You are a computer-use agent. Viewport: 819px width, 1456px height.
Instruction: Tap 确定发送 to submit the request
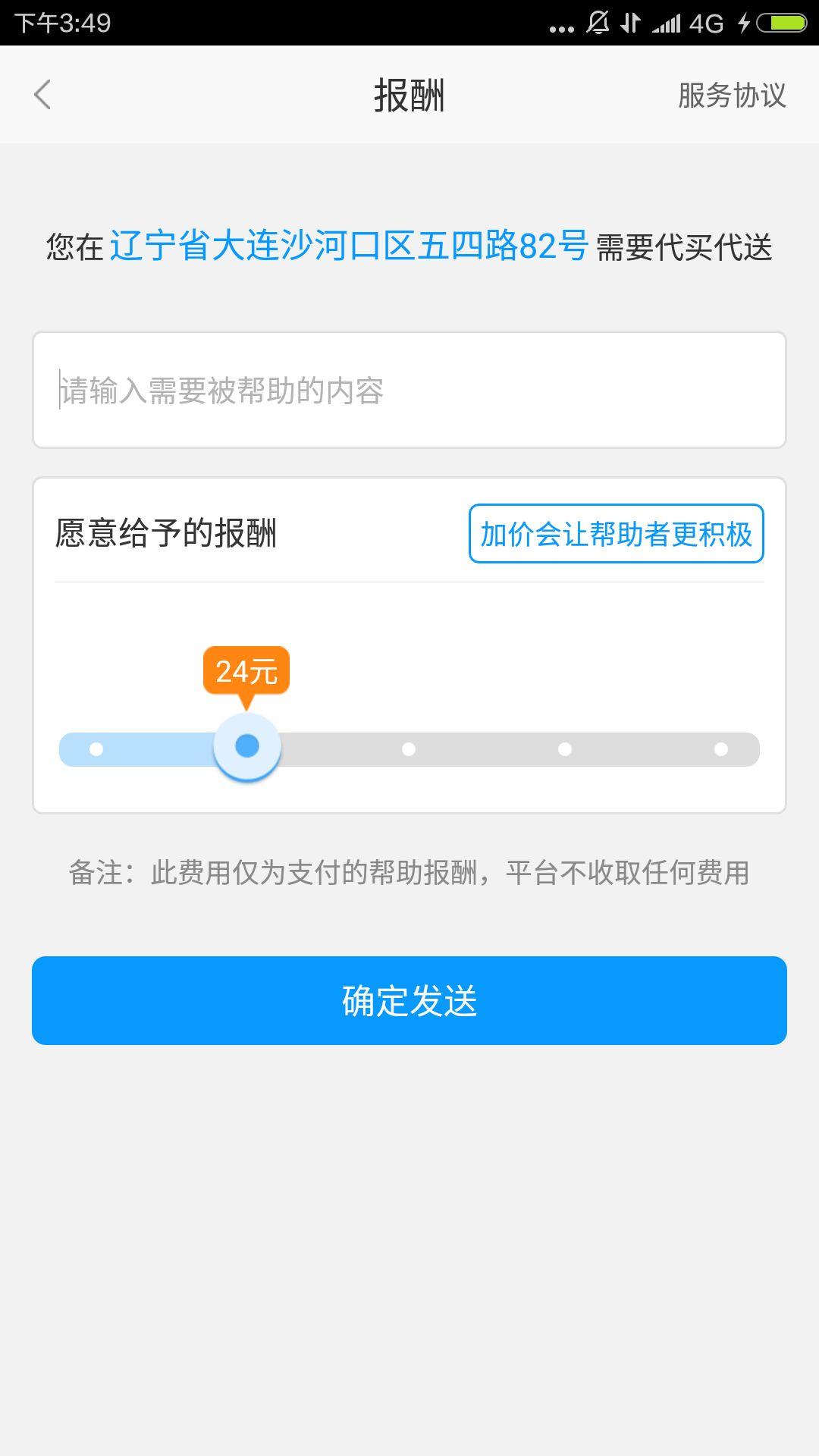tap(409, 1000)
